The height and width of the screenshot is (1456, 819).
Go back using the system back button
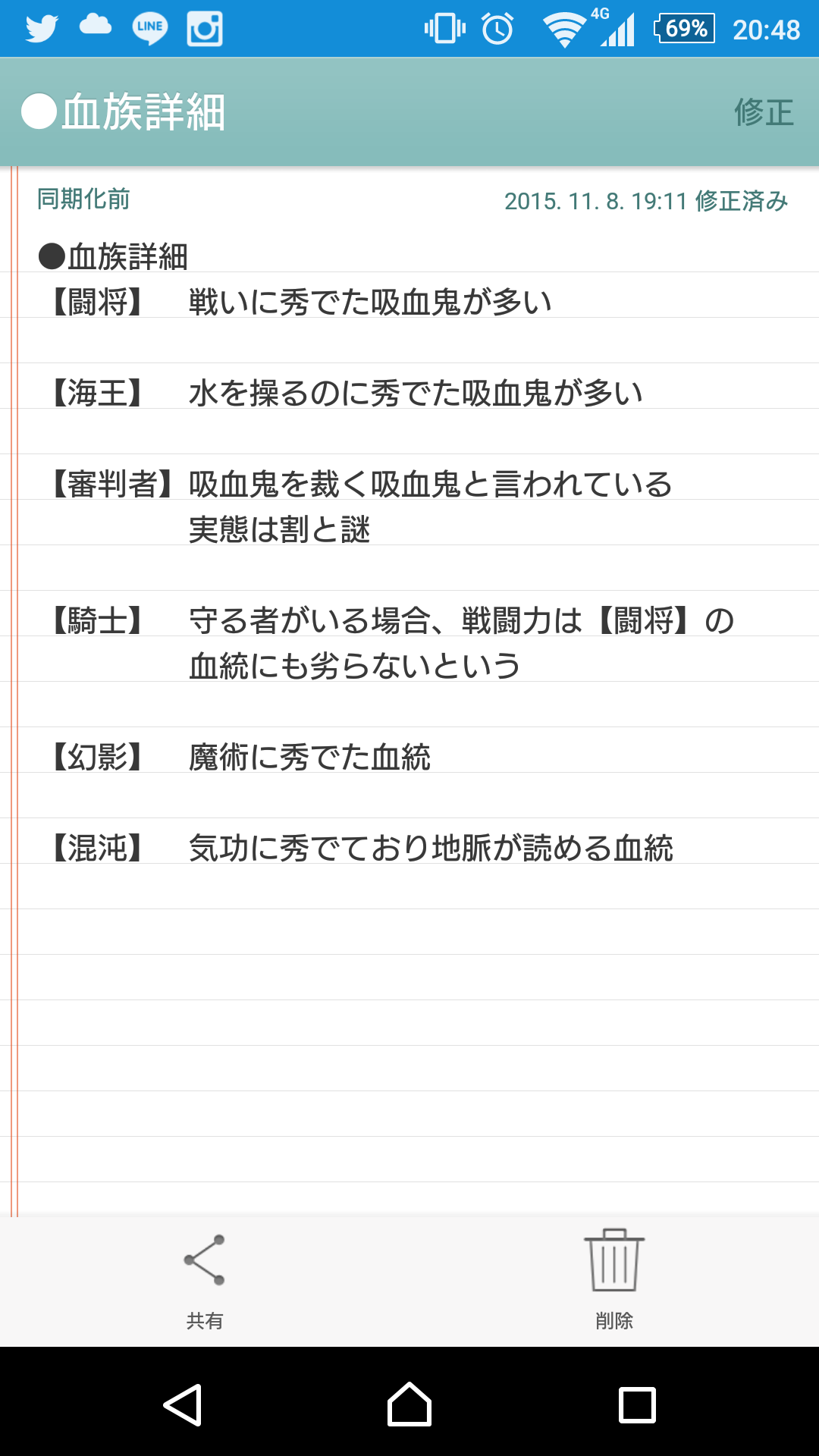click(183, 1404)
